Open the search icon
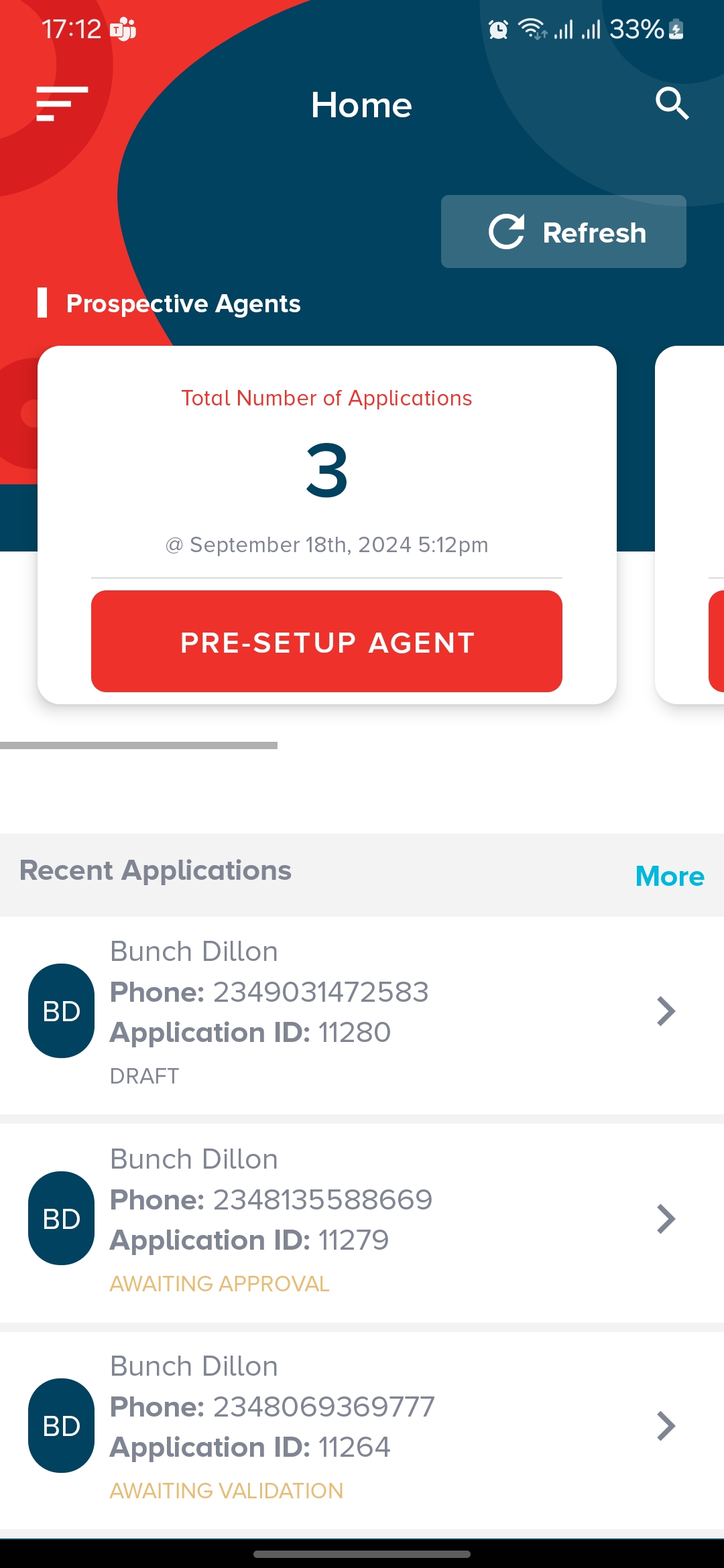 (x=672, y=104)
